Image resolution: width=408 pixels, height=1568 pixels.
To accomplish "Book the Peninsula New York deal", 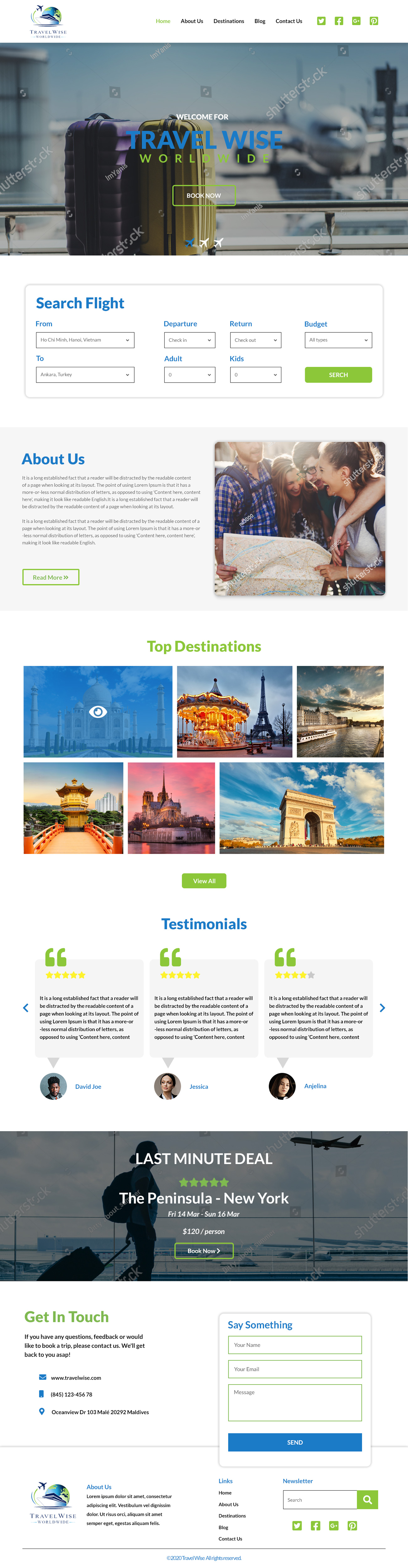I will 204,1251.
